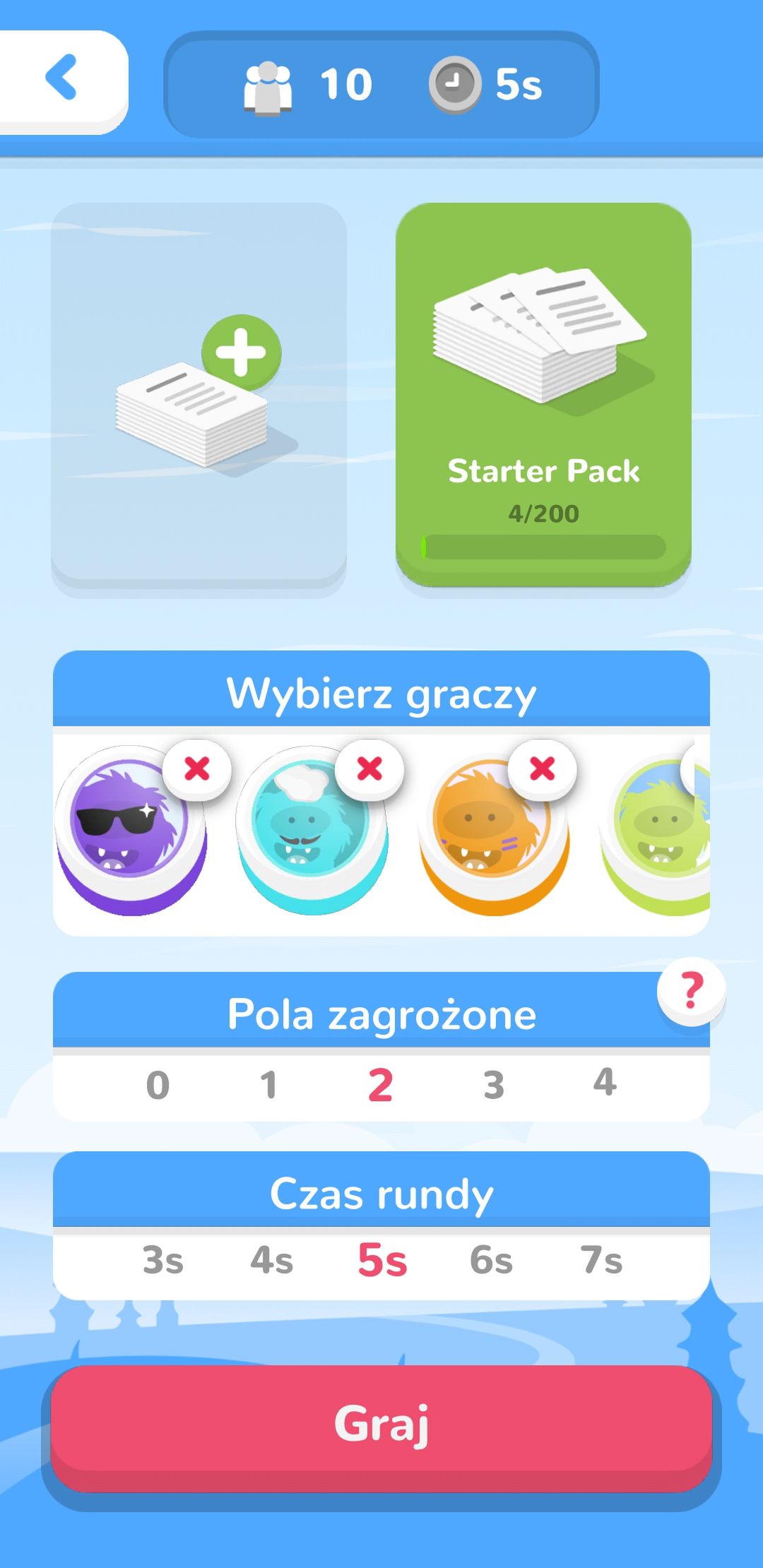
Task: Set round time to 4s
Action: (x=272, y=1260)
